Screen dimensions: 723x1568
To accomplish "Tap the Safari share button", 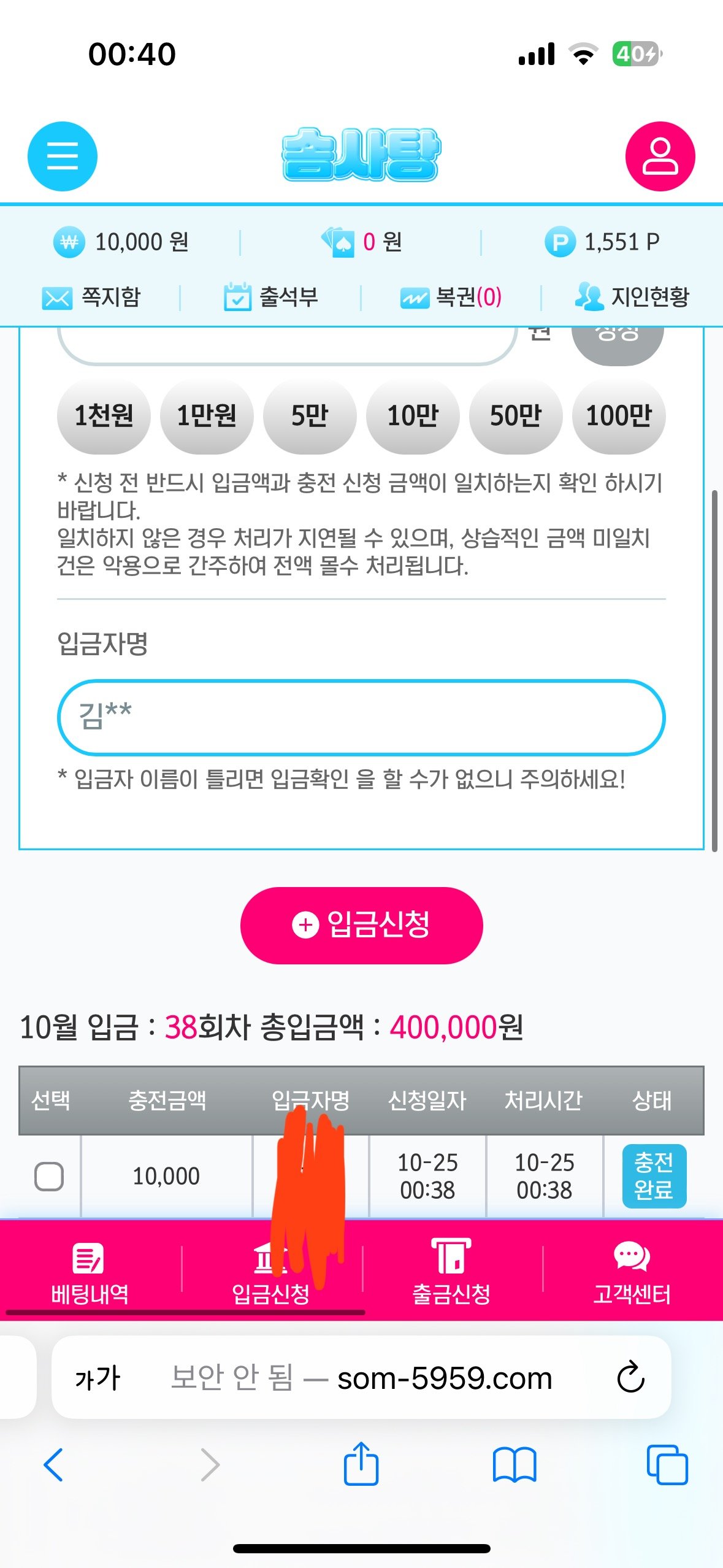I will click(x=361, y=1464).
